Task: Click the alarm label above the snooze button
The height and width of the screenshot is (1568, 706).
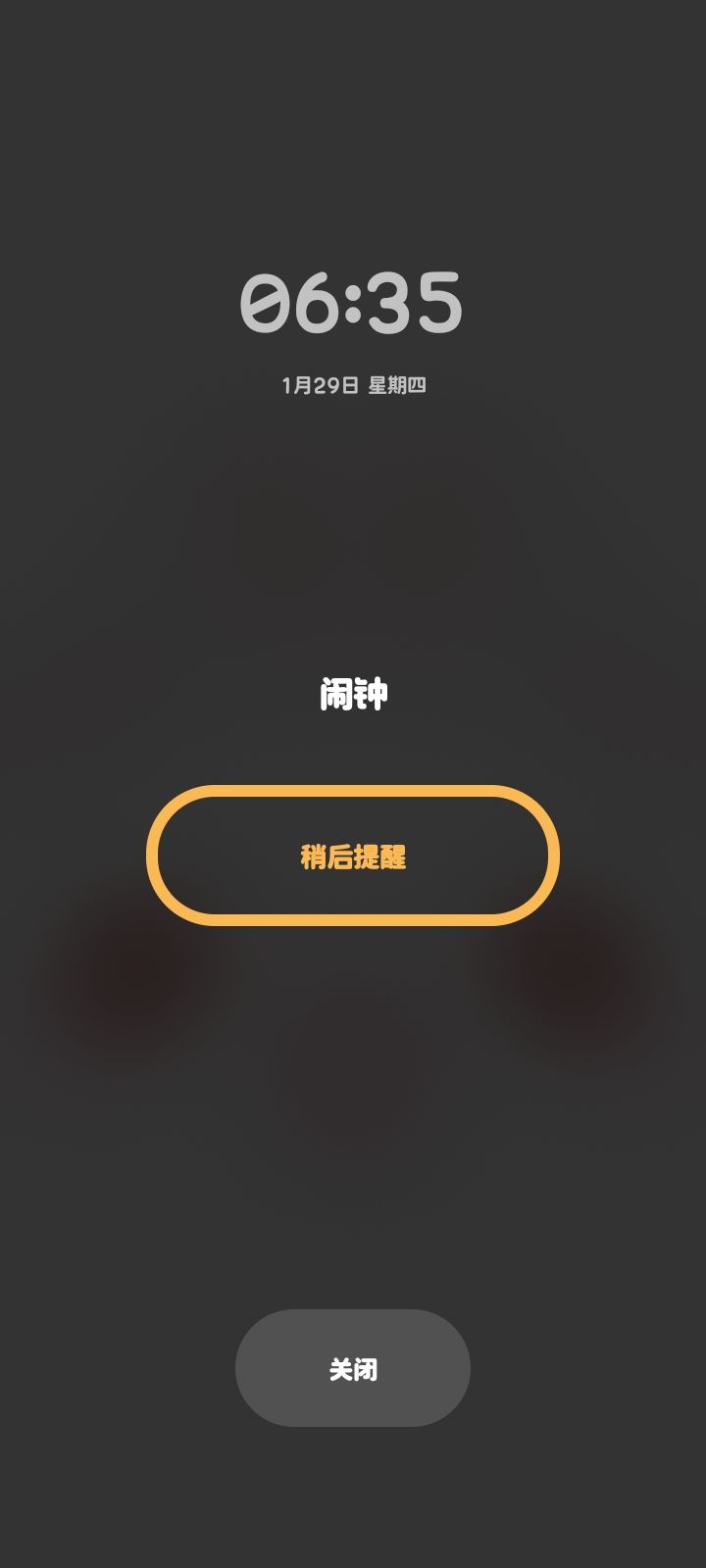Action: [353, 694]
